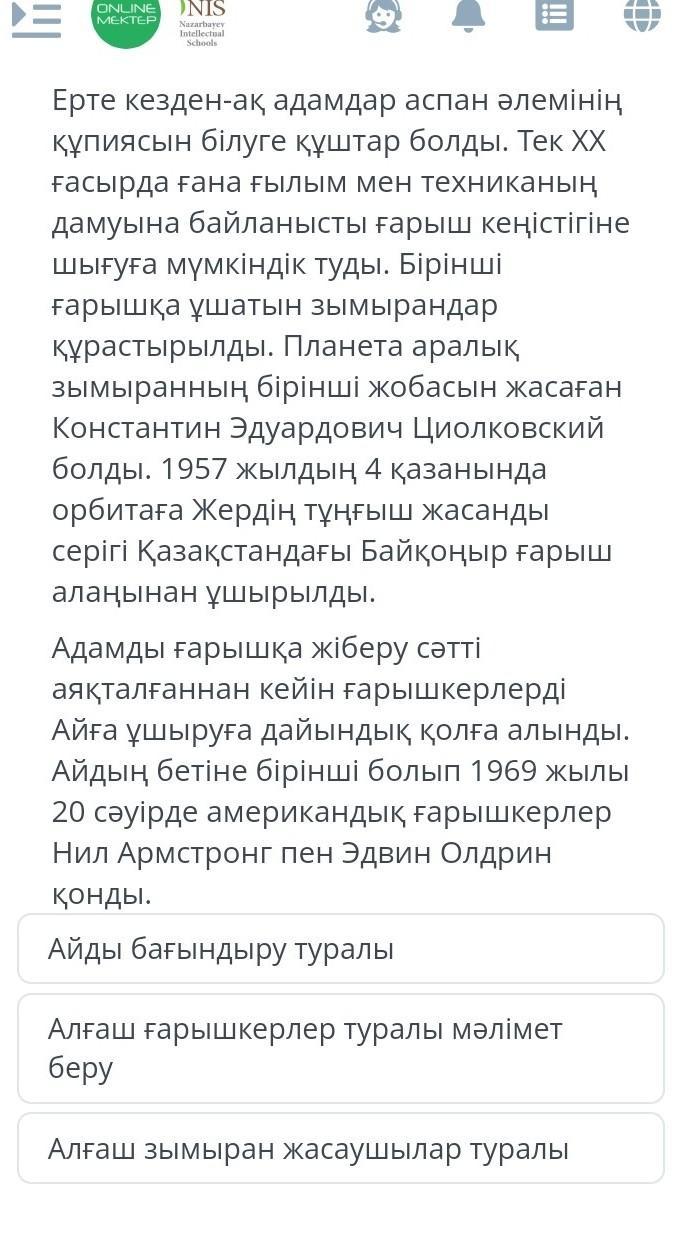Open the notifications bell

tap(468, 15)
